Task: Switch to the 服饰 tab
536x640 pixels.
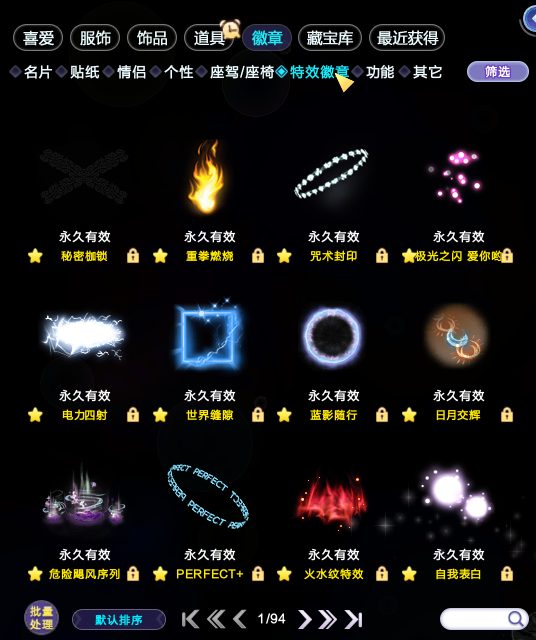Action: (95, 38)
